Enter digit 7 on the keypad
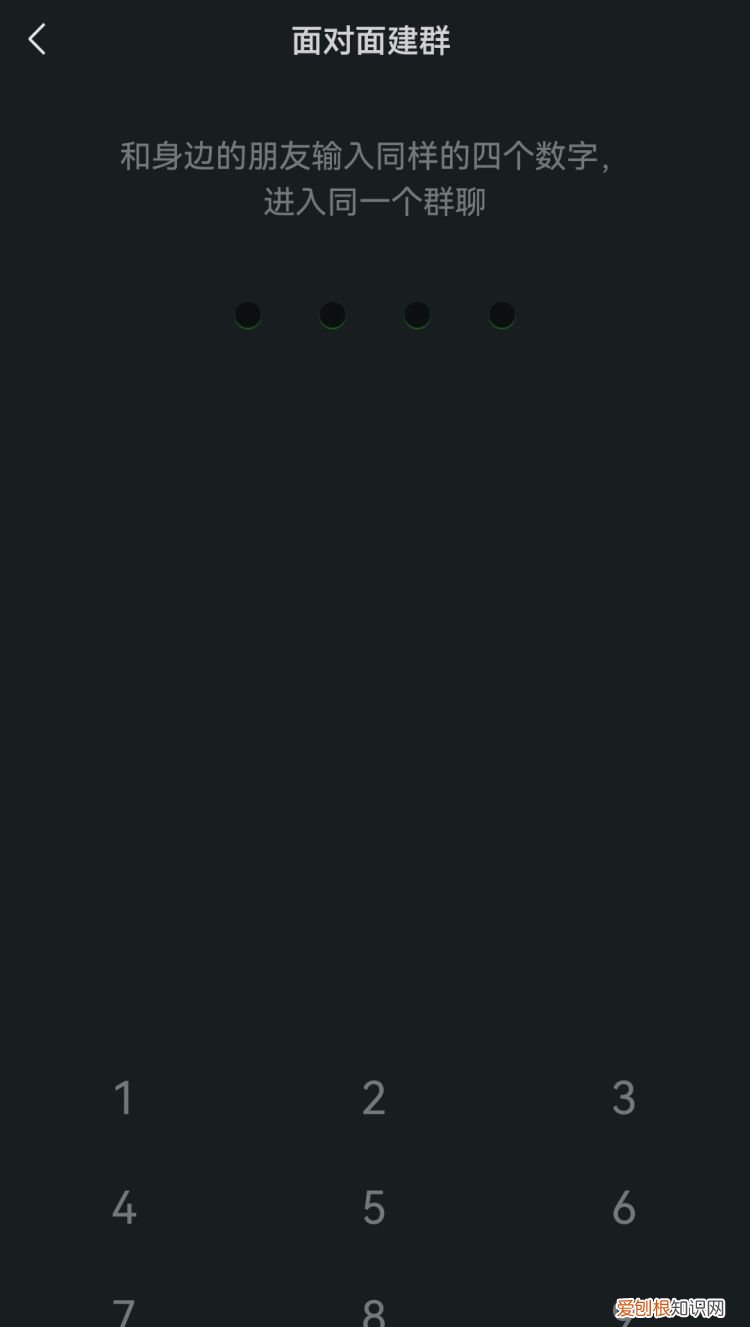The height and width of the screenshot is (1327, 750). tap(123, 1312)
